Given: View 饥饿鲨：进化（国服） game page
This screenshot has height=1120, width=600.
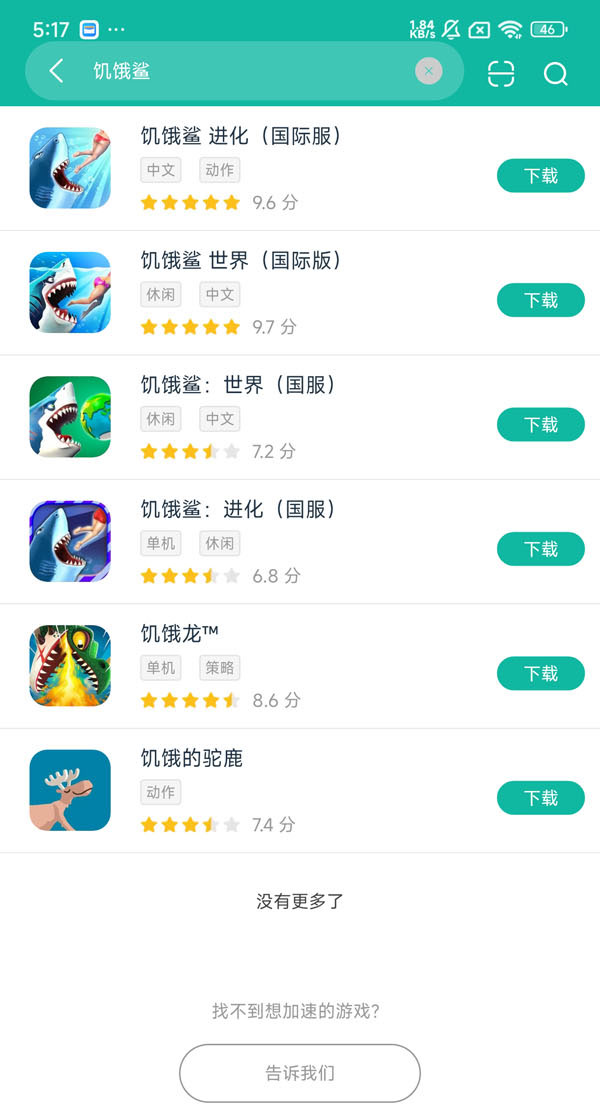Looking at the screenshot, I should tap(238, 510).
